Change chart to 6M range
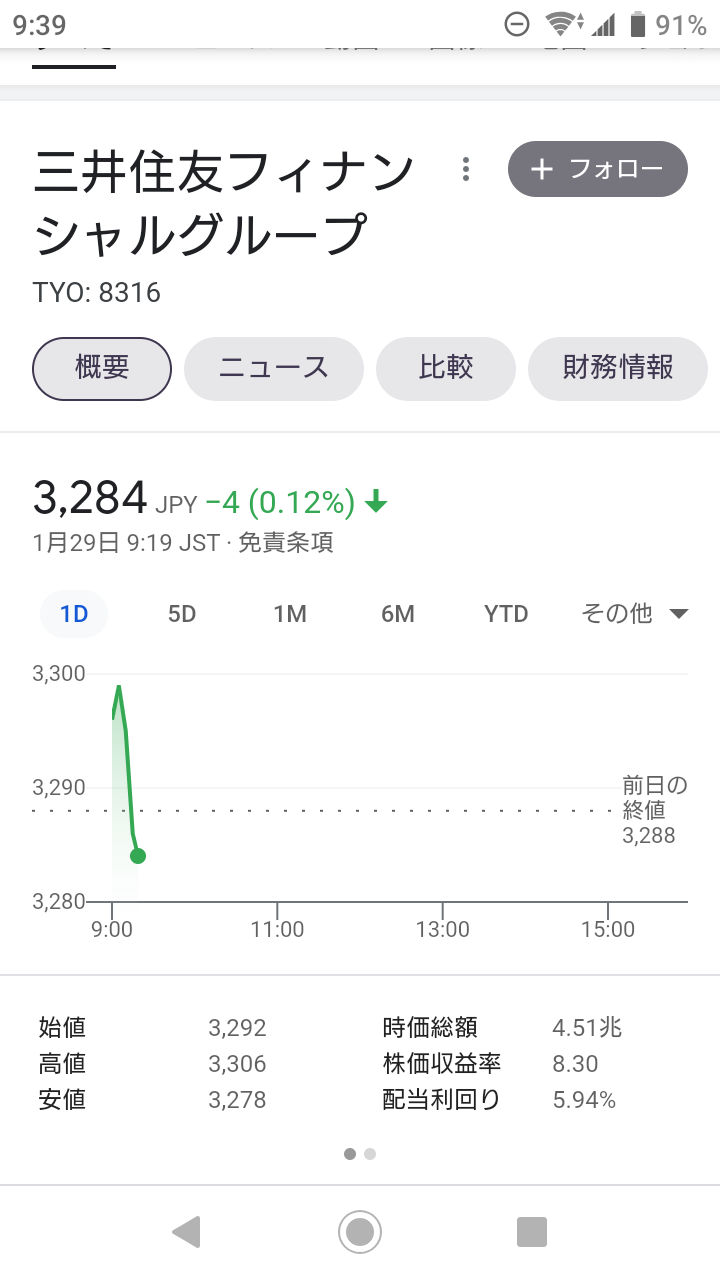The height and width of the screenshot is (1280, 720). coord(398,614)
